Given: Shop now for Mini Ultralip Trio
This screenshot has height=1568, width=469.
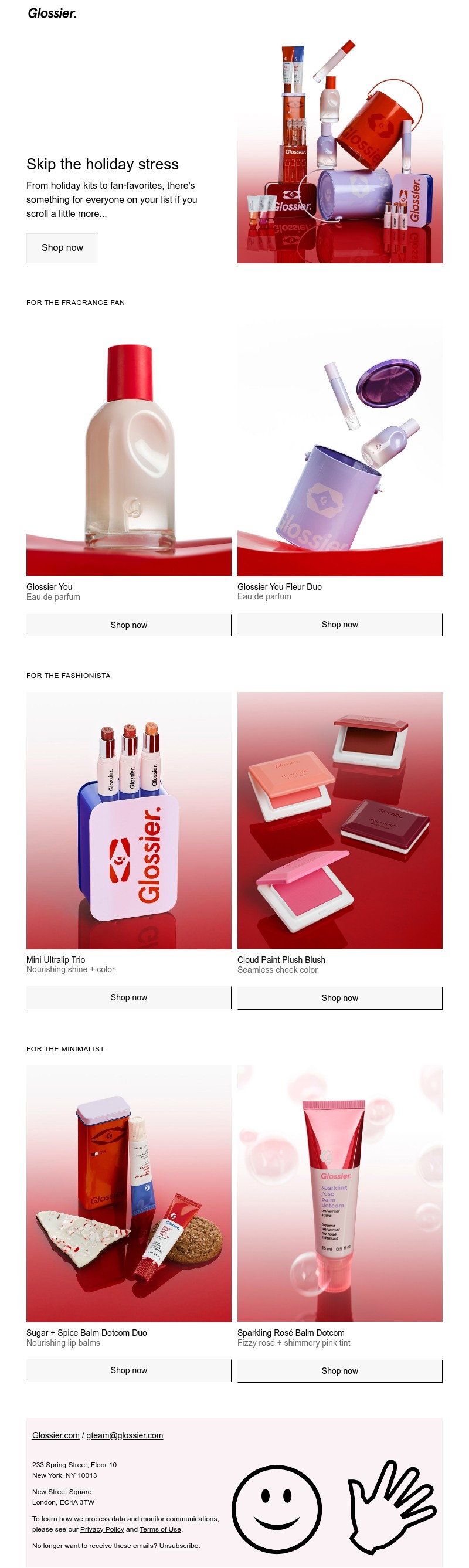Looking at the screenshot, I should pyautogui.click(x=128, y=997).
